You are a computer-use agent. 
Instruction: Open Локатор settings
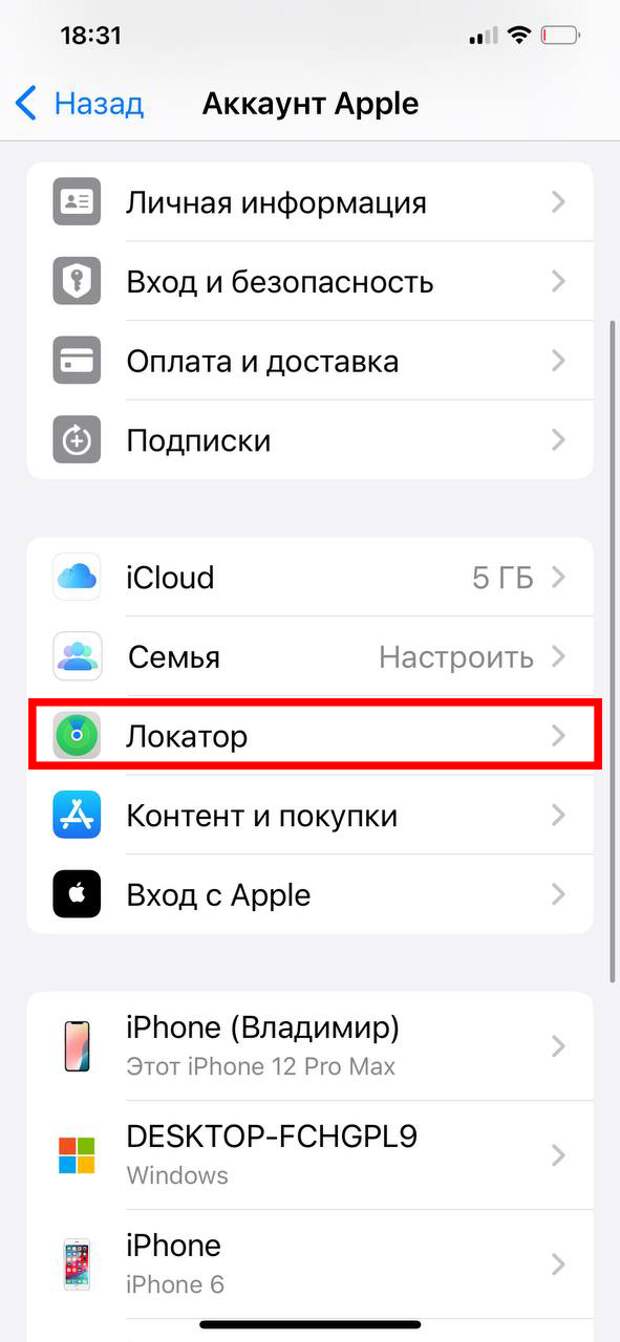pos(310,736)
